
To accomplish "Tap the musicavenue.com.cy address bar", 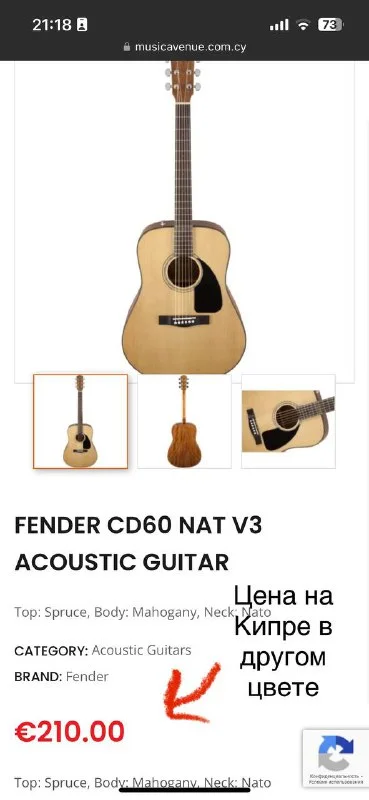I will pyautogui.click(x=185, y=47).
